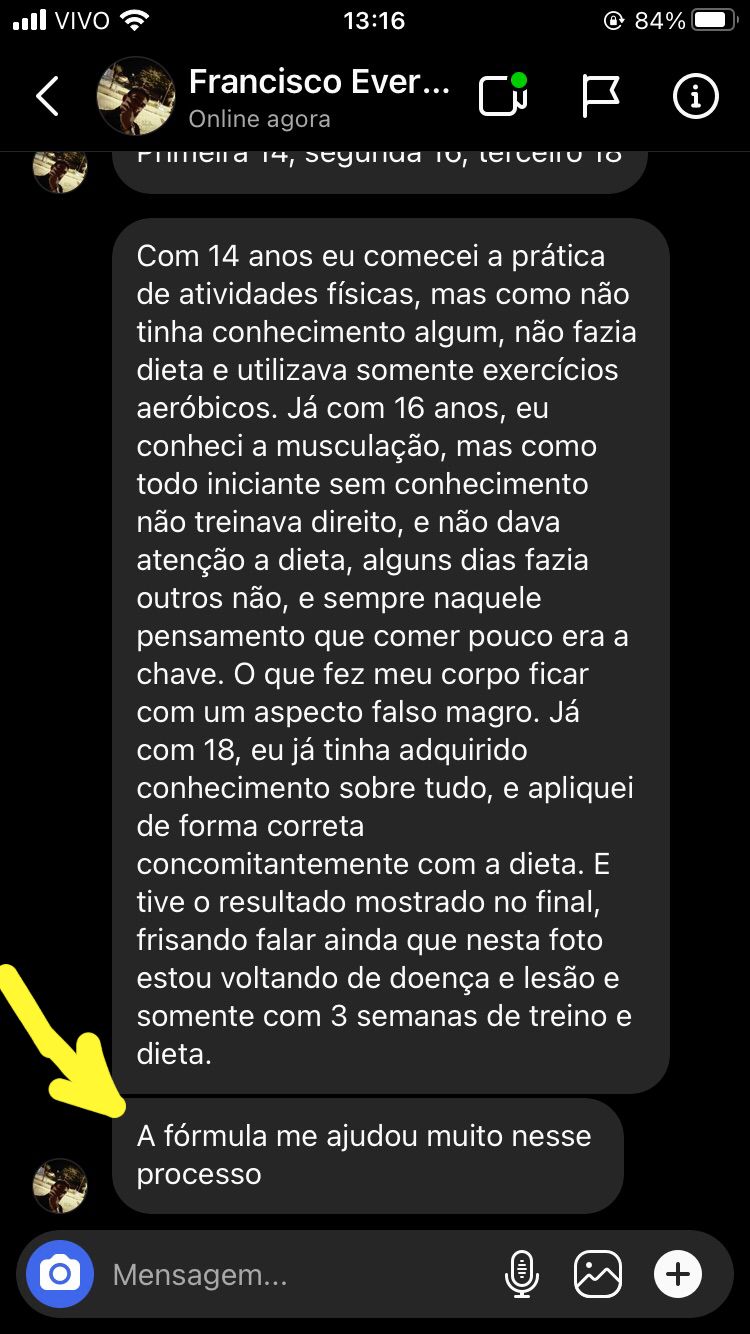The width and height of the screenshot is (750, 1334).
Task: Go back to the message list
Action: [x=47, y=97]
